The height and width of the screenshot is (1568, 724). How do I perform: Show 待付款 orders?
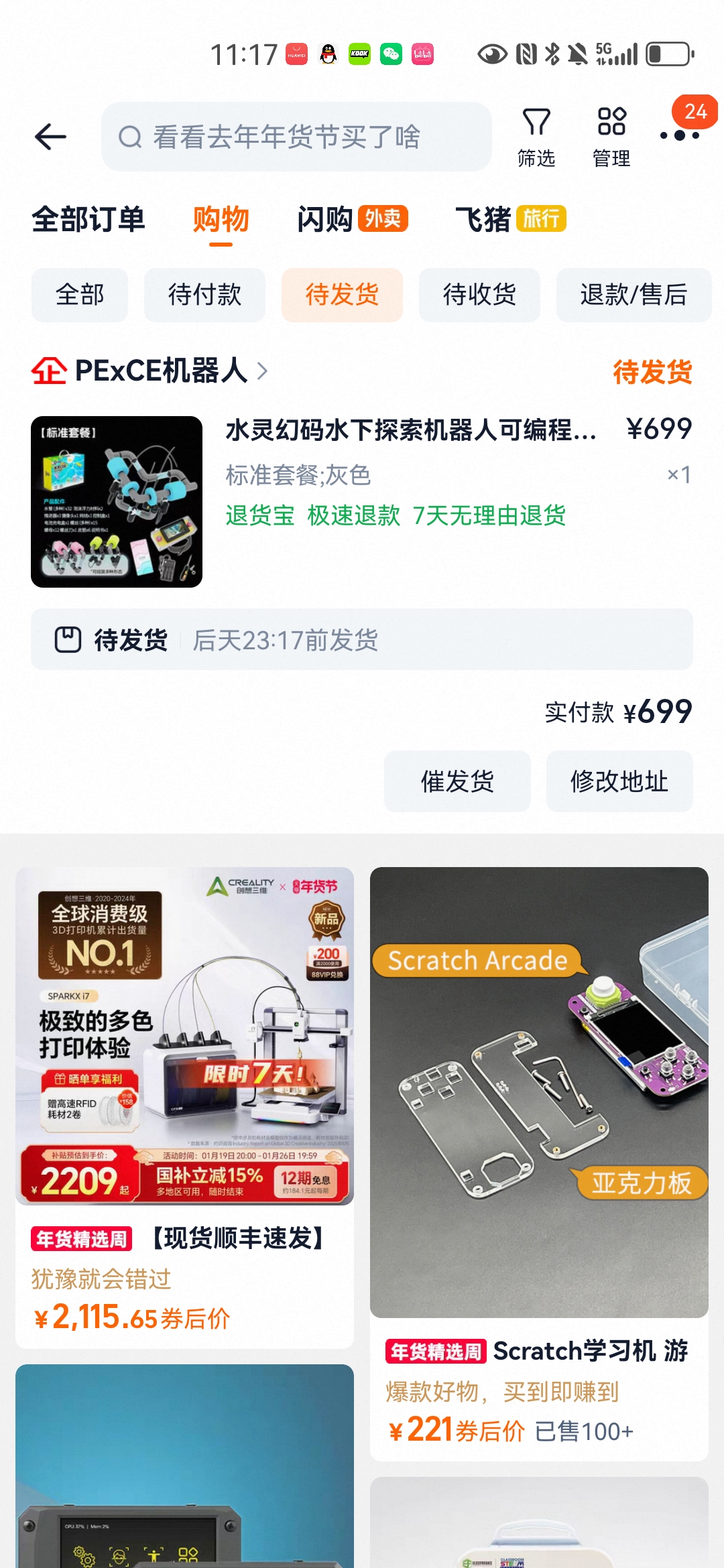(204, 295)
